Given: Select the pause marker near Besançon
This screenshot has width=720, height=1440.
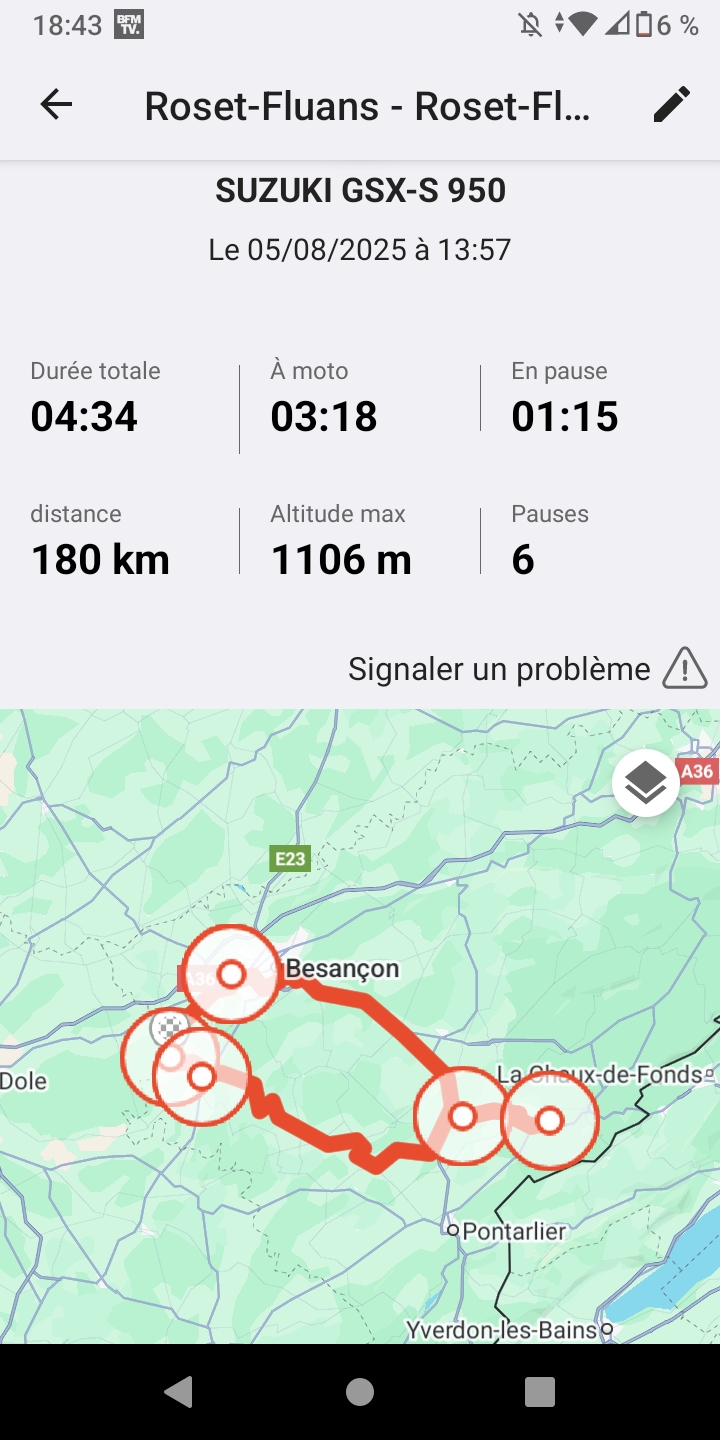Looking at the screenshot, I should 232,974.
